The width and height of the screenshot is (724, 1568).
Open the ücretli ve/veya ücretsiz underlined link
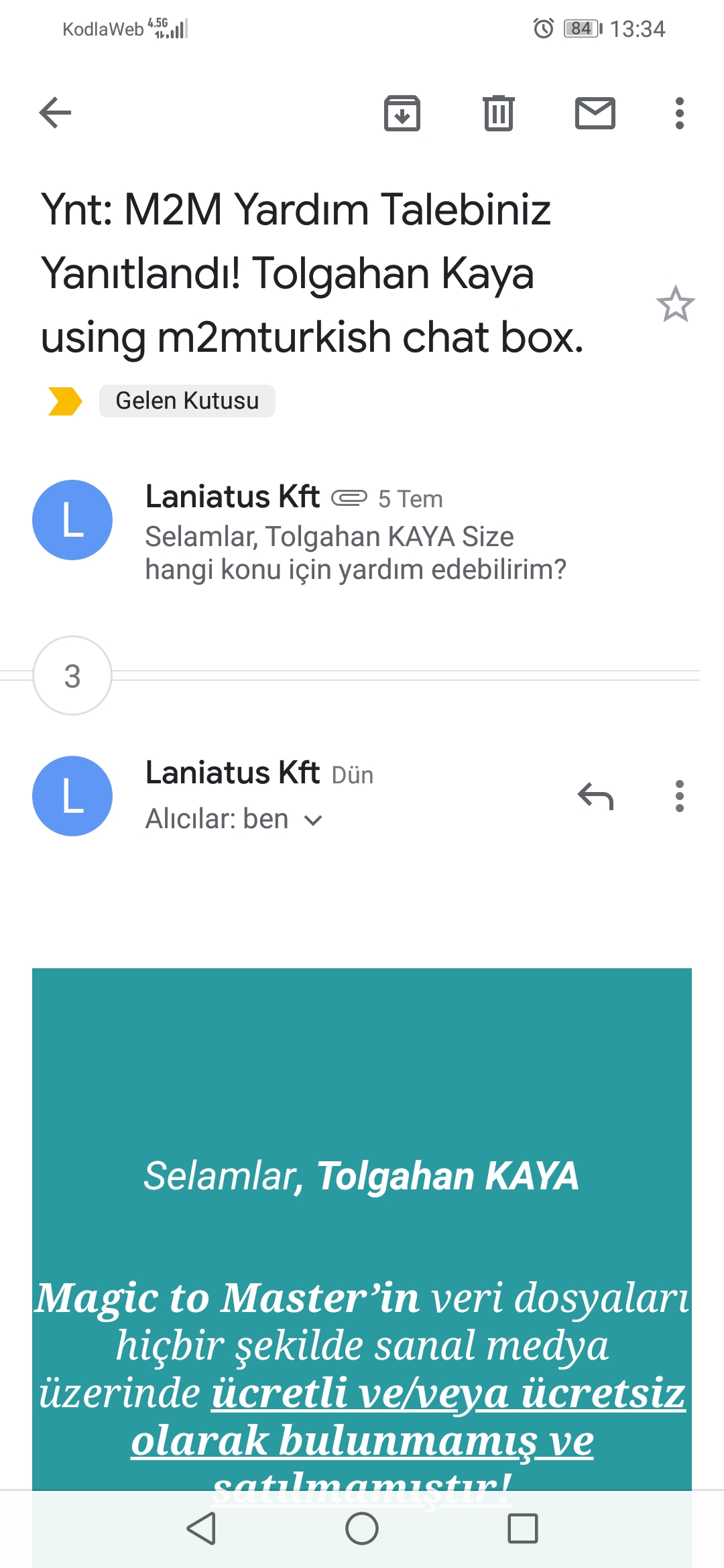(448, 1393)
